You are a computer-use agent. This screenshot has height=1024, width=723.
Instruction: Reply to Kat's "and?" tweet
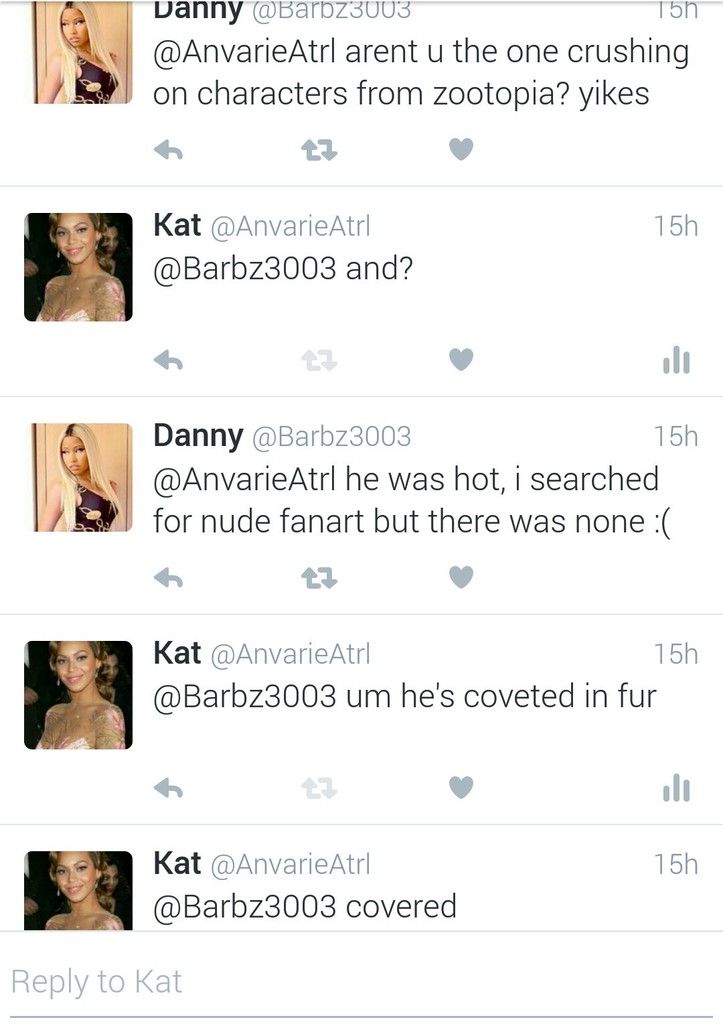click(168, 360)
